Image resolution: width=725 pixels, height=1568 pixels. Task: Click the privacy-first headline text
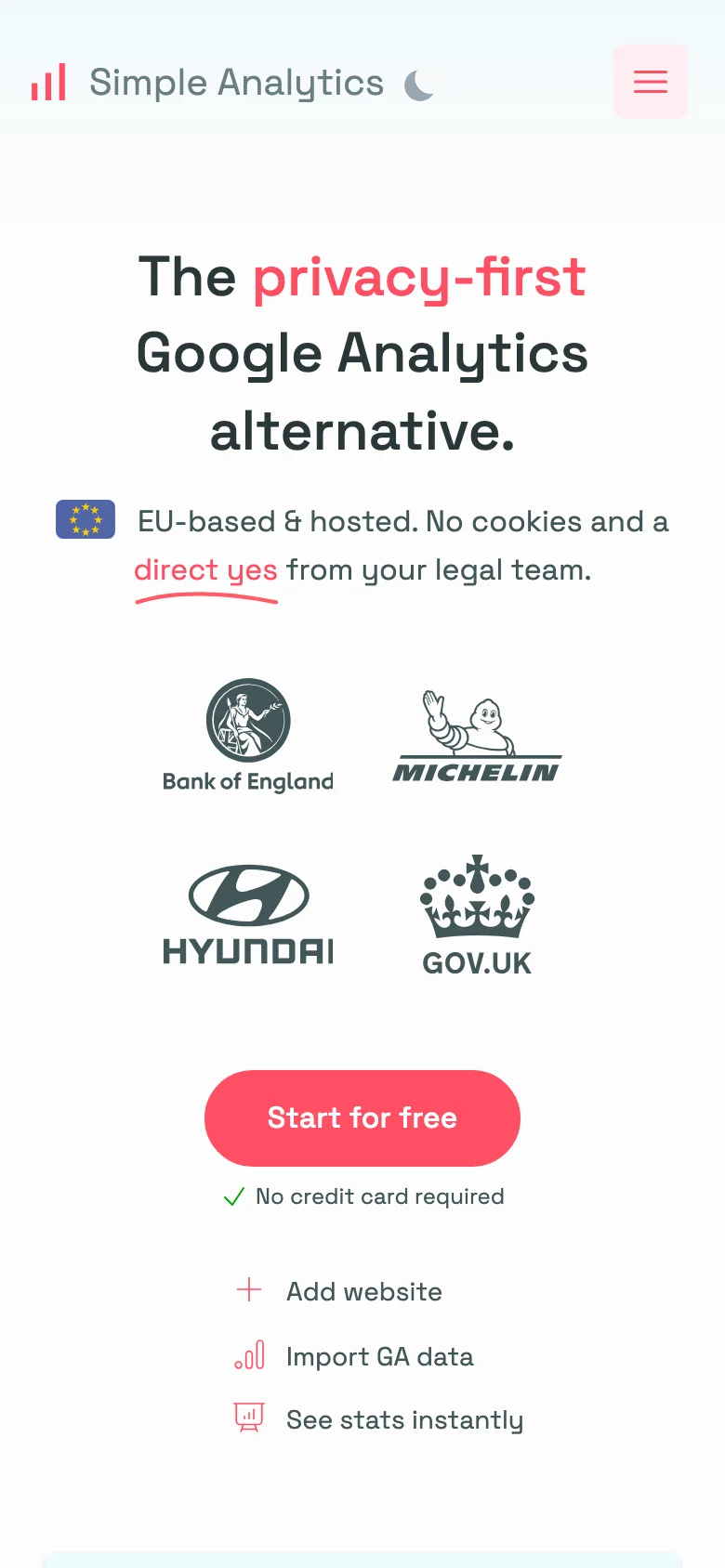click(418, 277)
